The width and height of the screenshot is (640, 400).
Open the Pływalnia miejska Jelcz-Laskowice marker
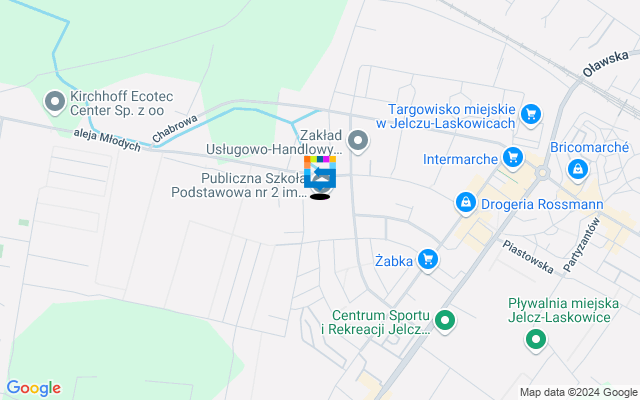537,340
